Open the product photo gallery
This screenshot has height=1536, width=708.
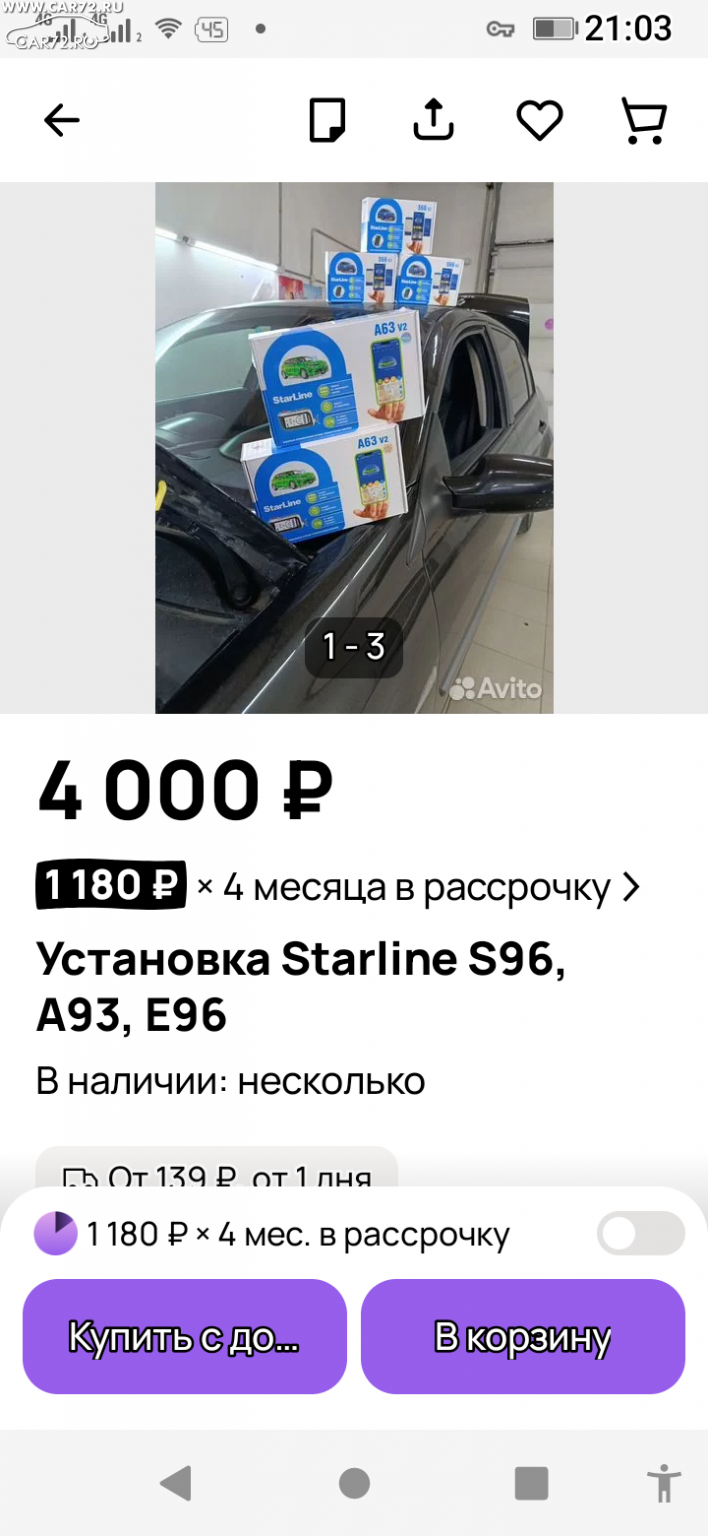click(x=354, y=447)
